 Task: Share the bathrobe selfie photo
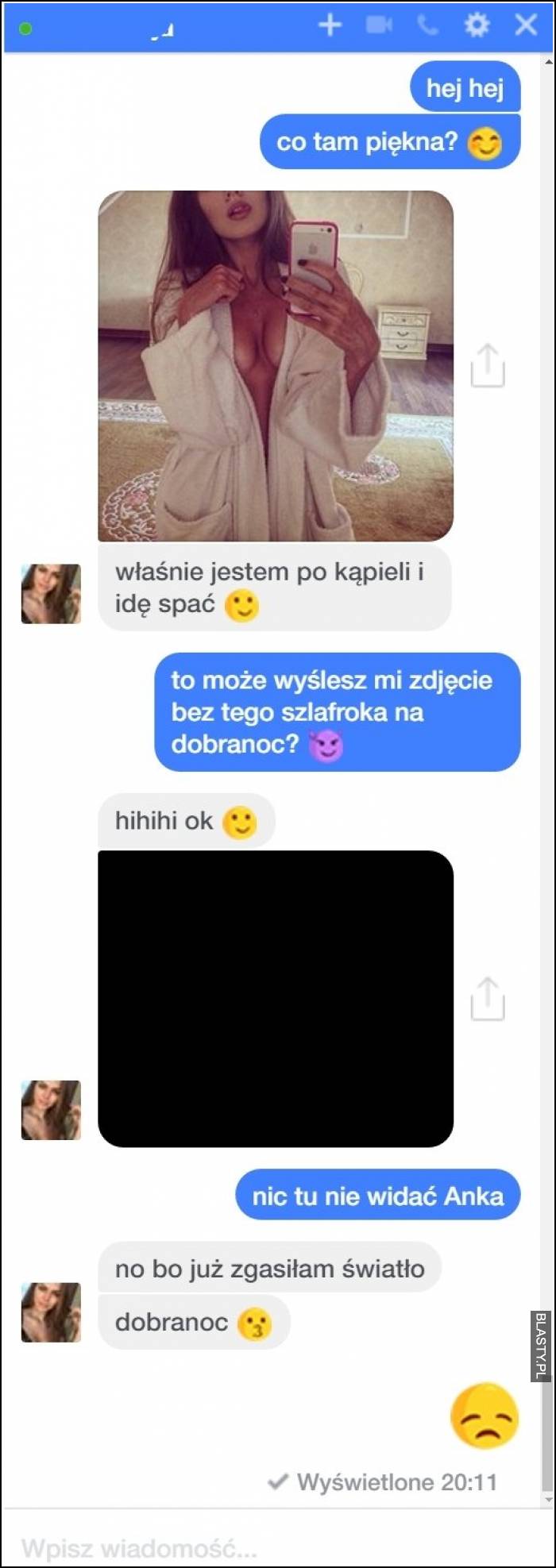coord(487,366)
